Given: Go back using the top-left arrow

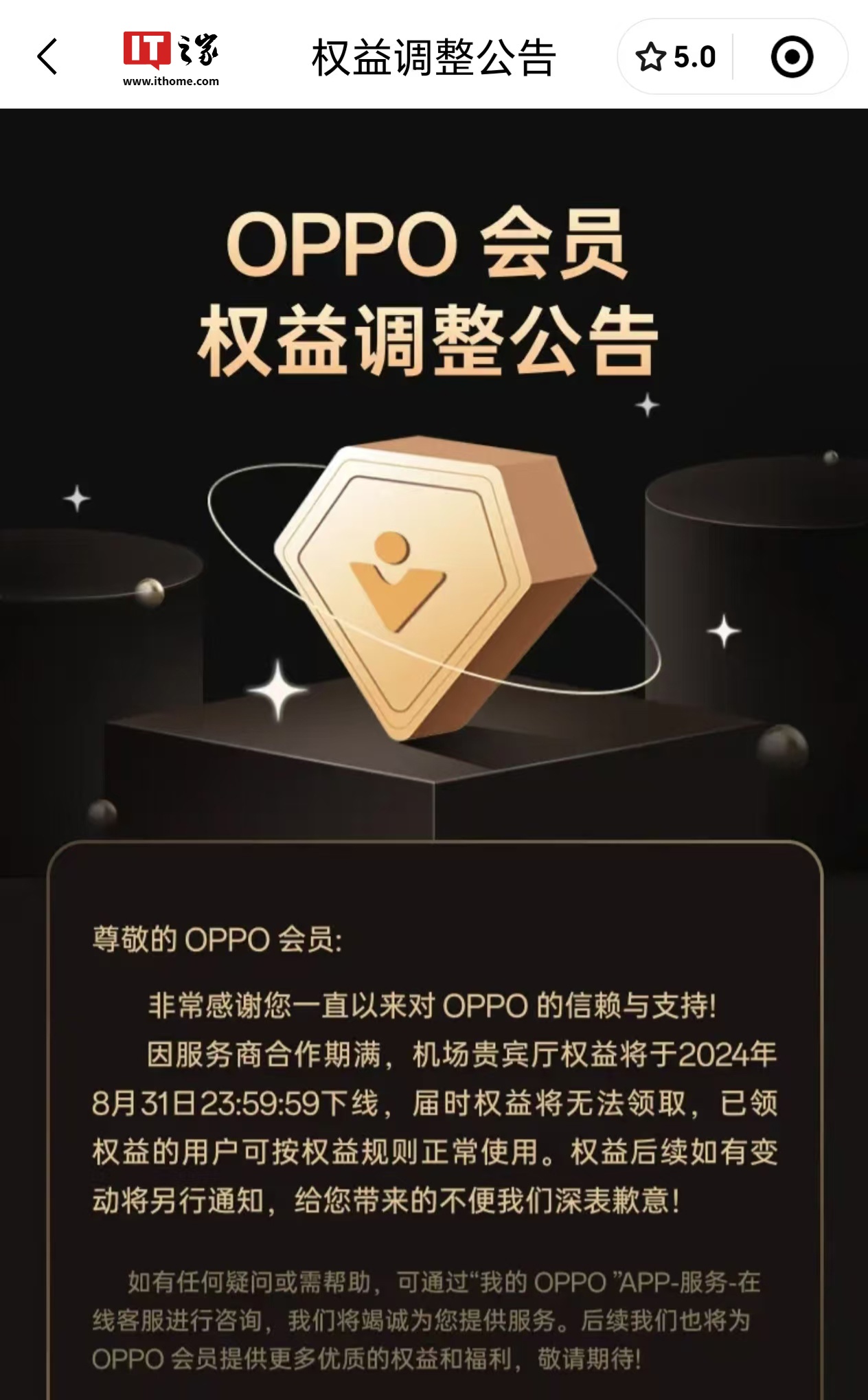Looking at the screenshot, I should pyautogui.click(x=47, y=56).
